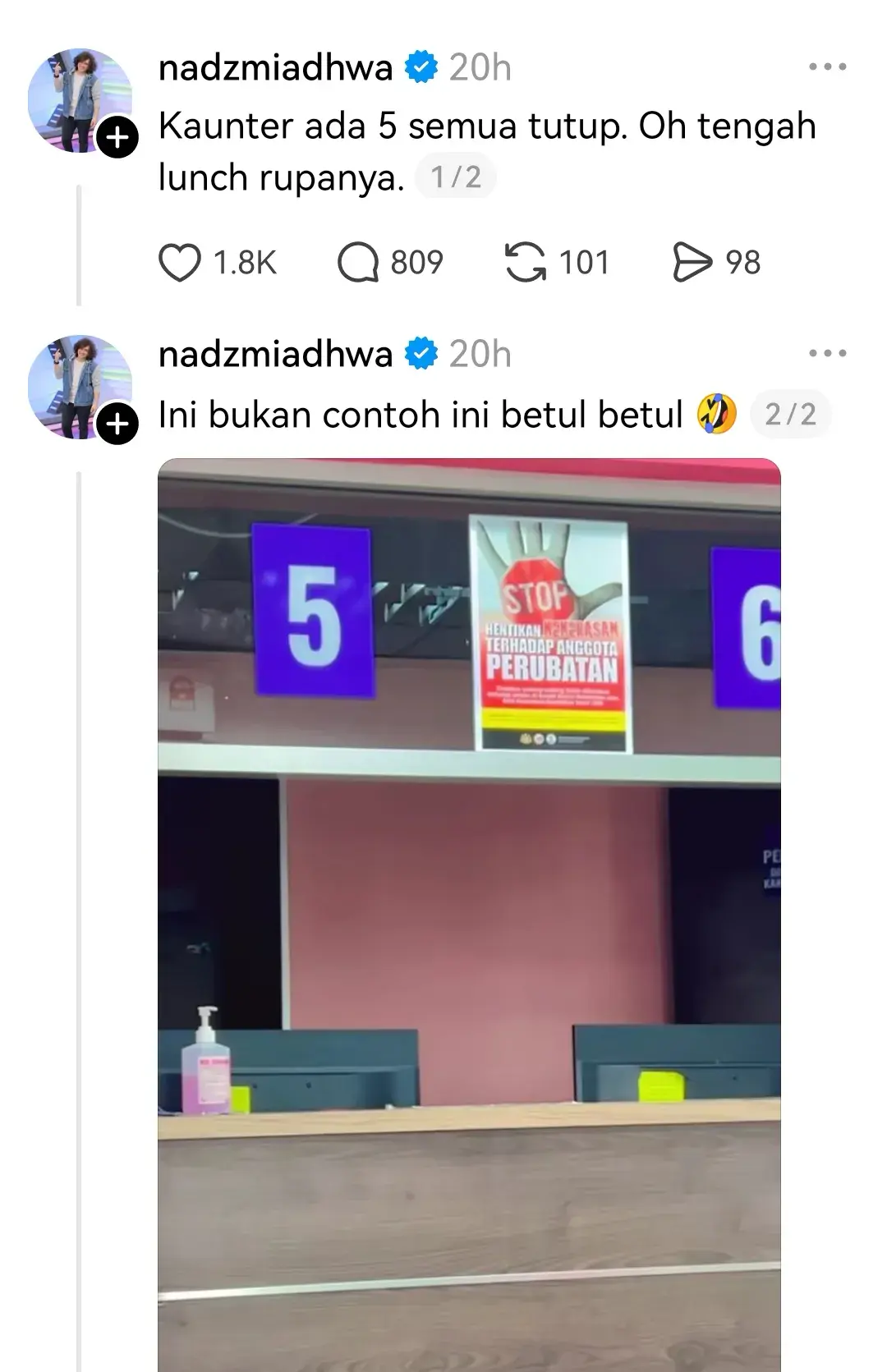887x1372 pixels.
Task: Repost the 1/2 thread post
Action: click(526, 263)
